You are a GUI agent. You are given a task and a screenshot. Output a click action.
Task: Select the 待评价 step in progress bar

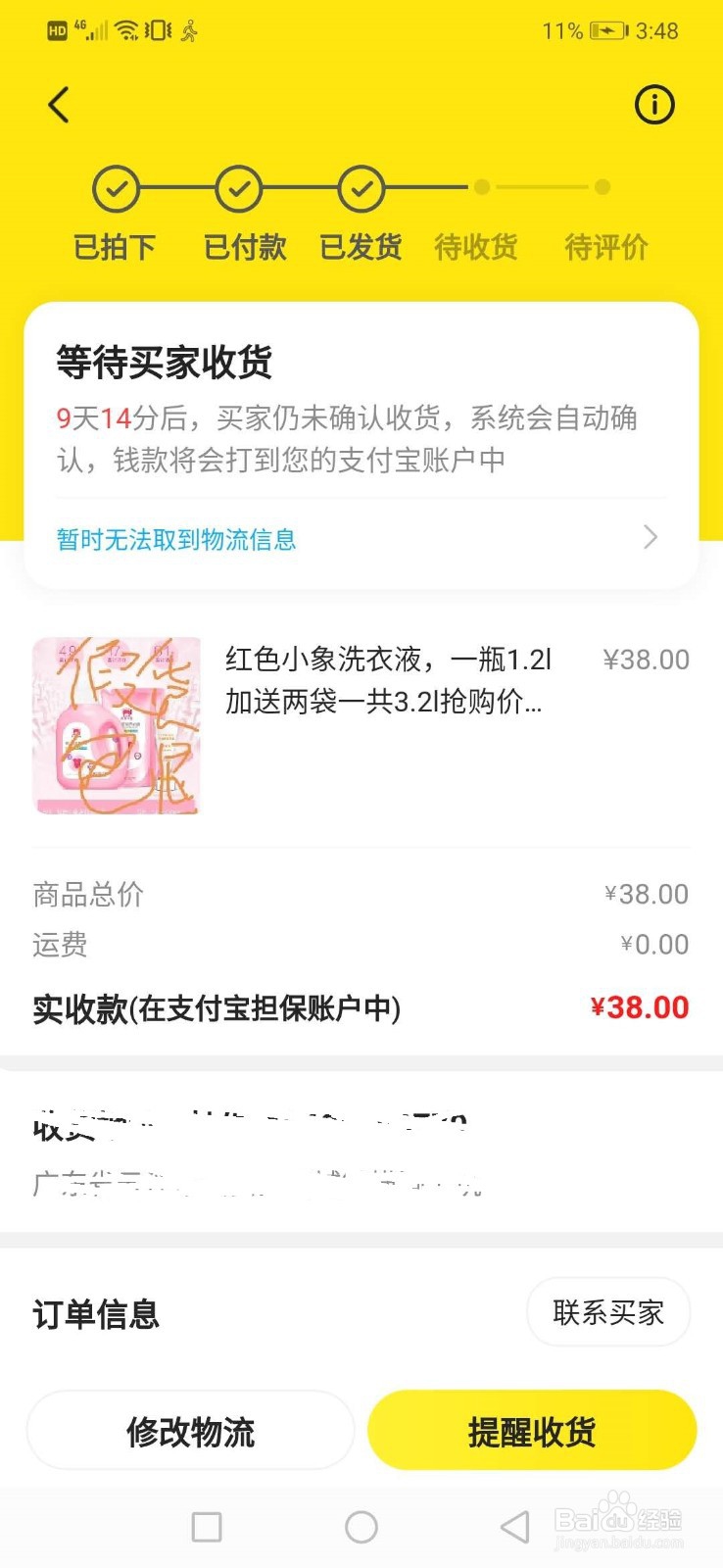tap(604, 247)
